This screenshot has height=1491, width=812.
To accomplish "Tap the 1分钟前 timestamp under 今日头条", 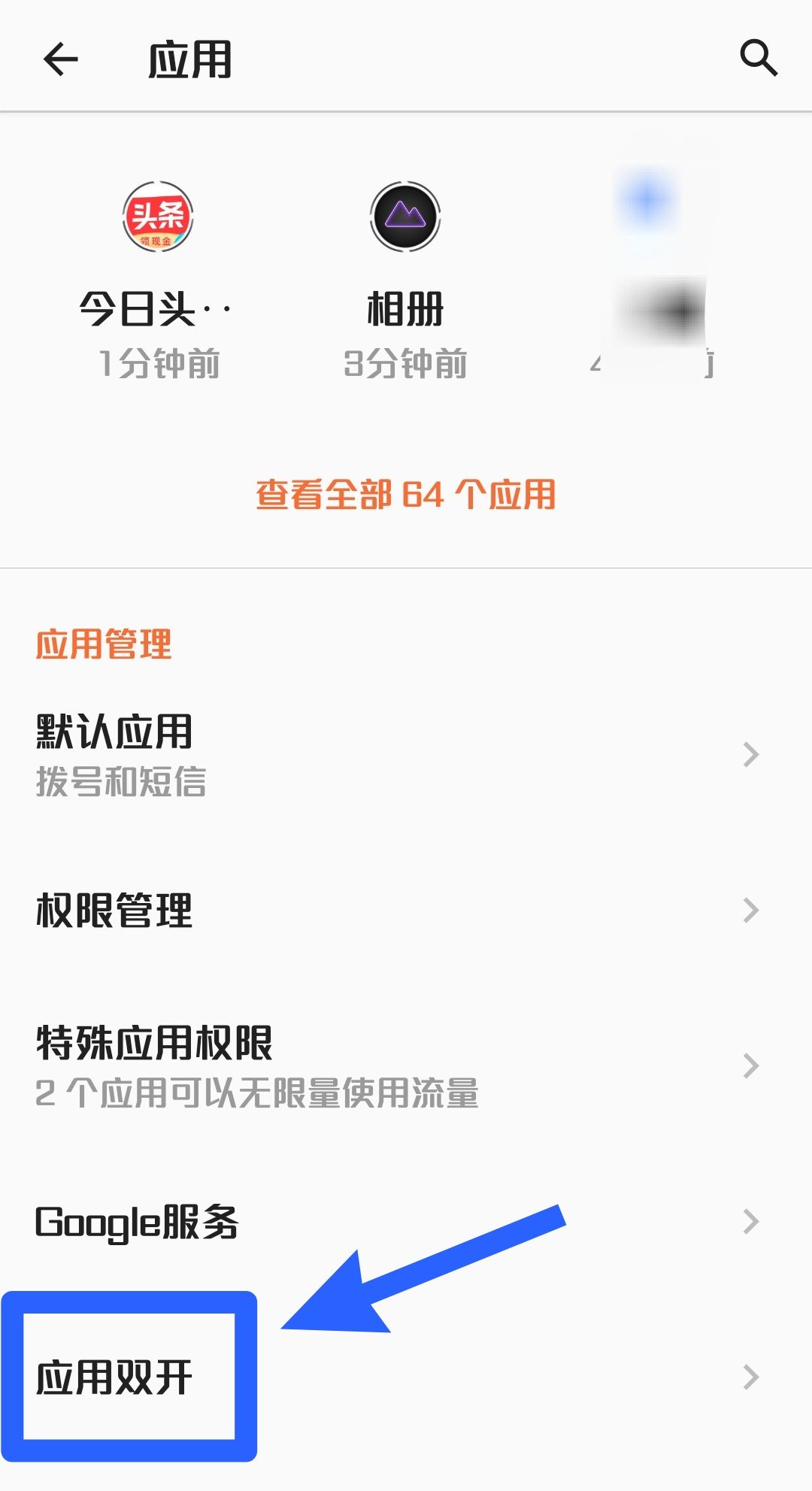I will [159, 365].
